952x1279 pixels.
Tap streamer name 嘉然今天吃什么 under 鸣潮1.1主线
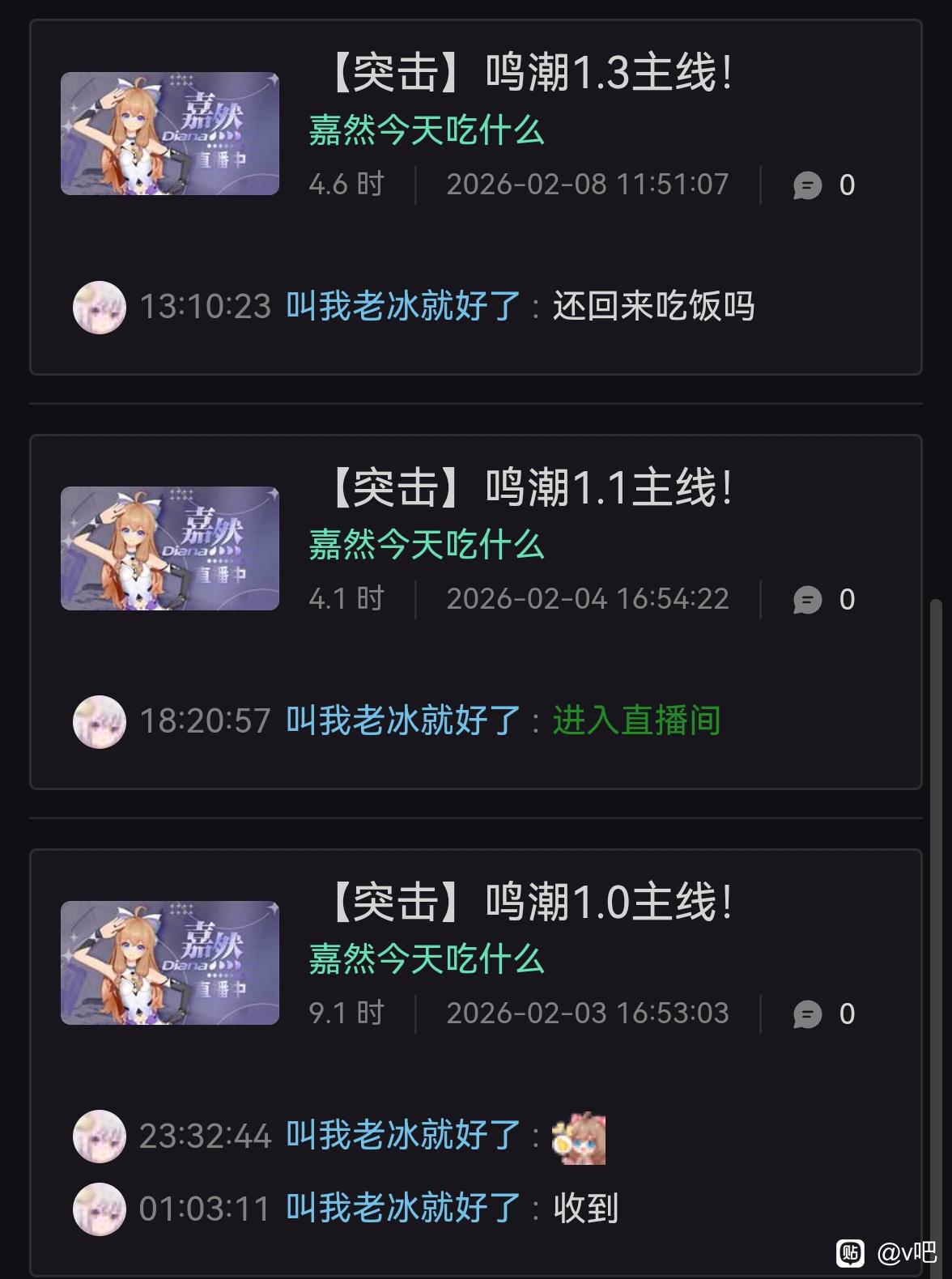click(x=427, y=544)
